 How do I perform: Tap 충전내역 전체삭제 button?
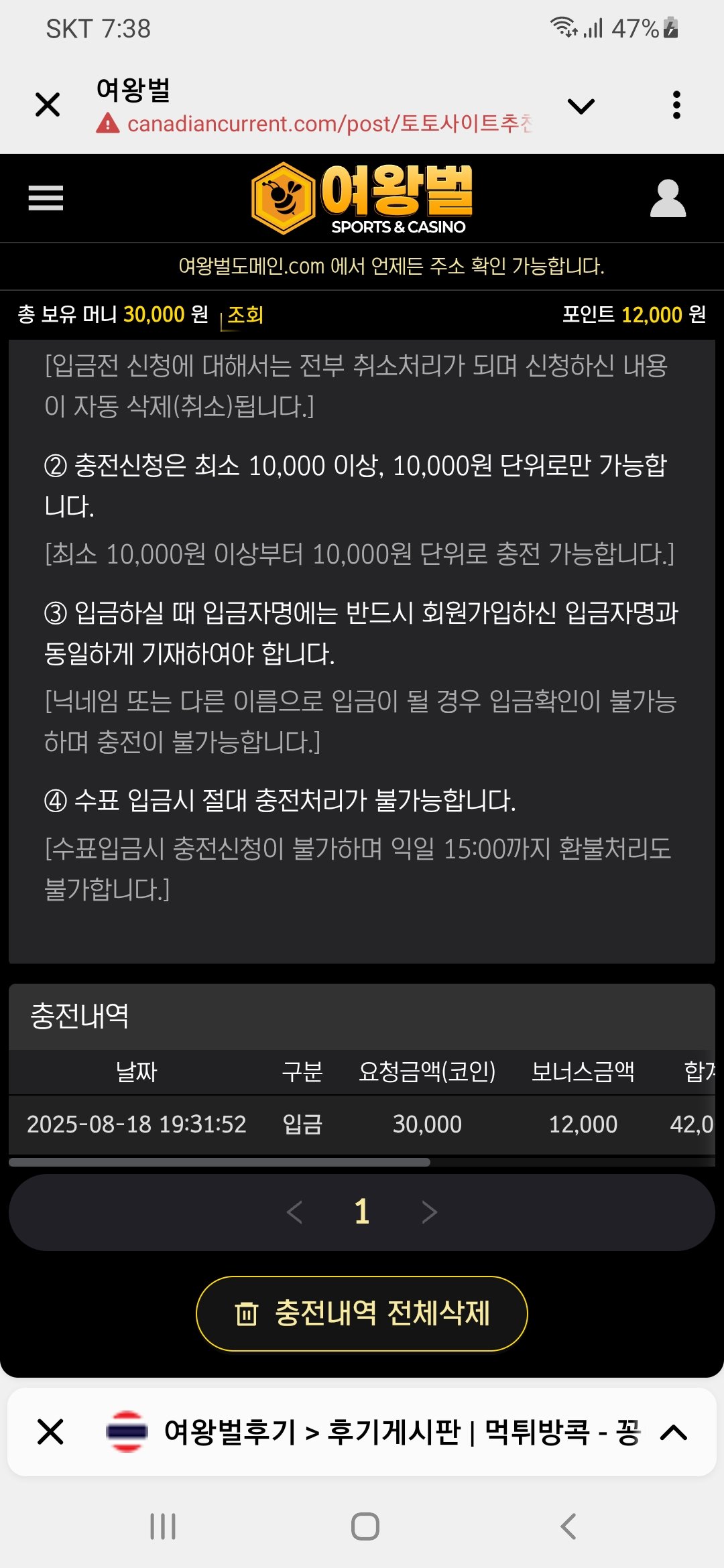tap(362, 1313)
